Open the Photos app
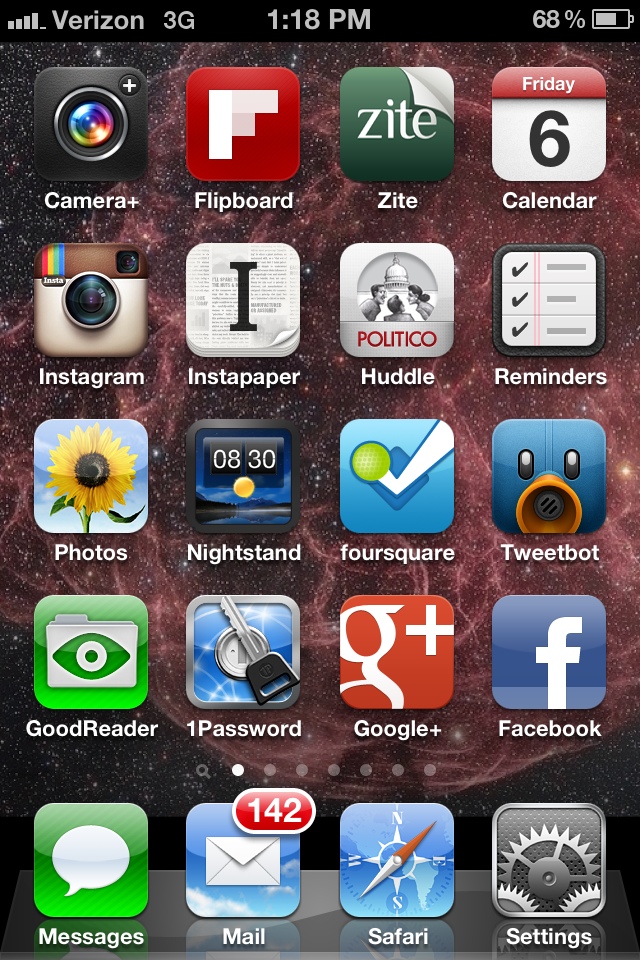 pos(91,476)
